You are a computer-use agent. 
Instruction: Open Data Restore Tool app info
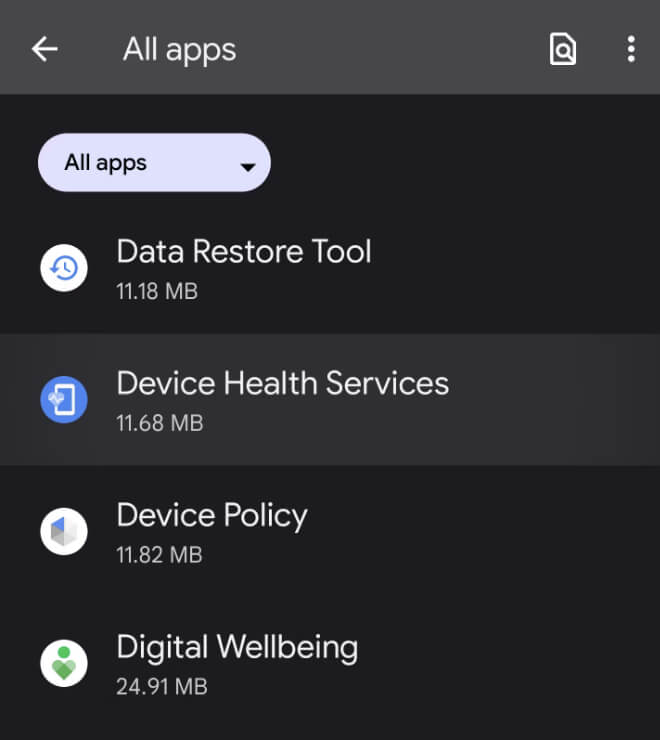tap(243, 267)
